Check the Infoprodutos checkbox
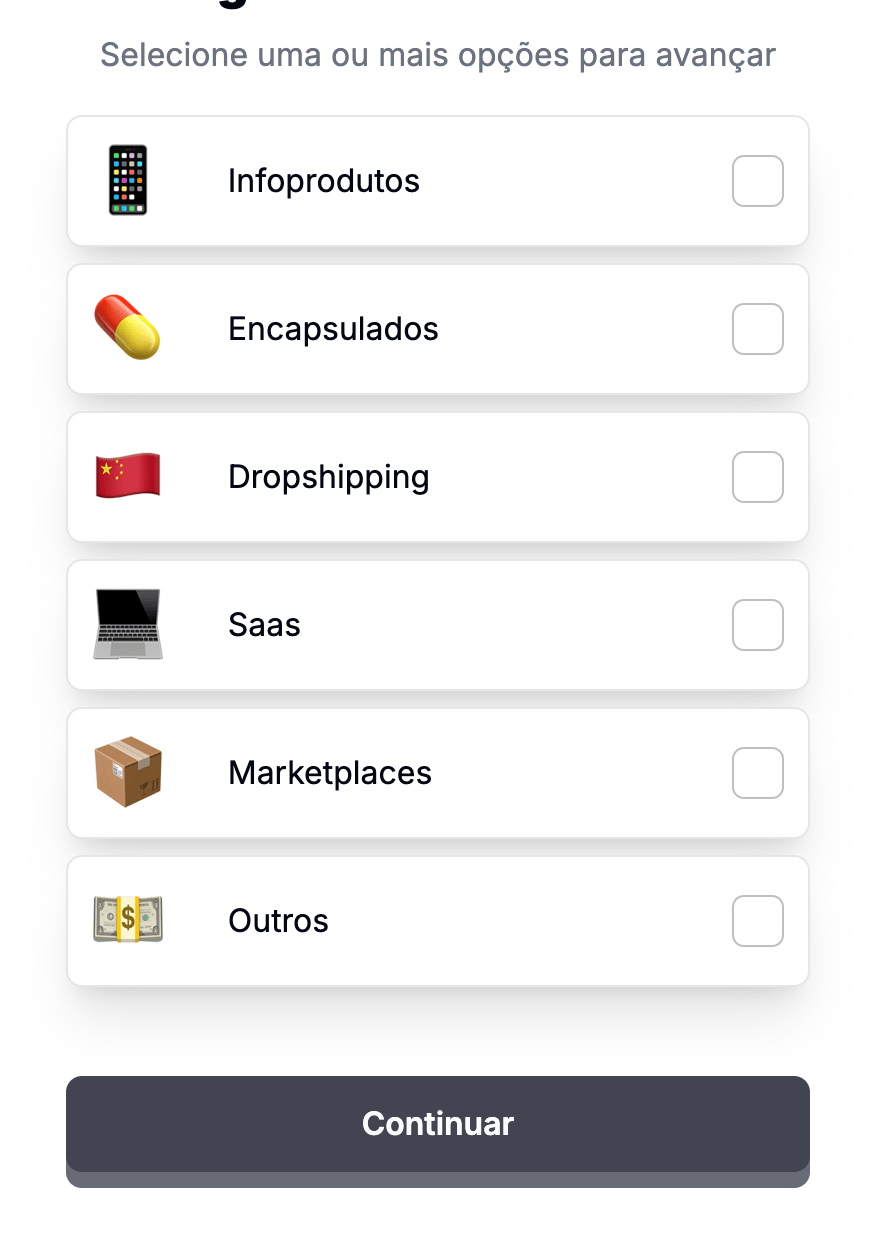The image size is (880, 1238). click(x=757, y=181)
